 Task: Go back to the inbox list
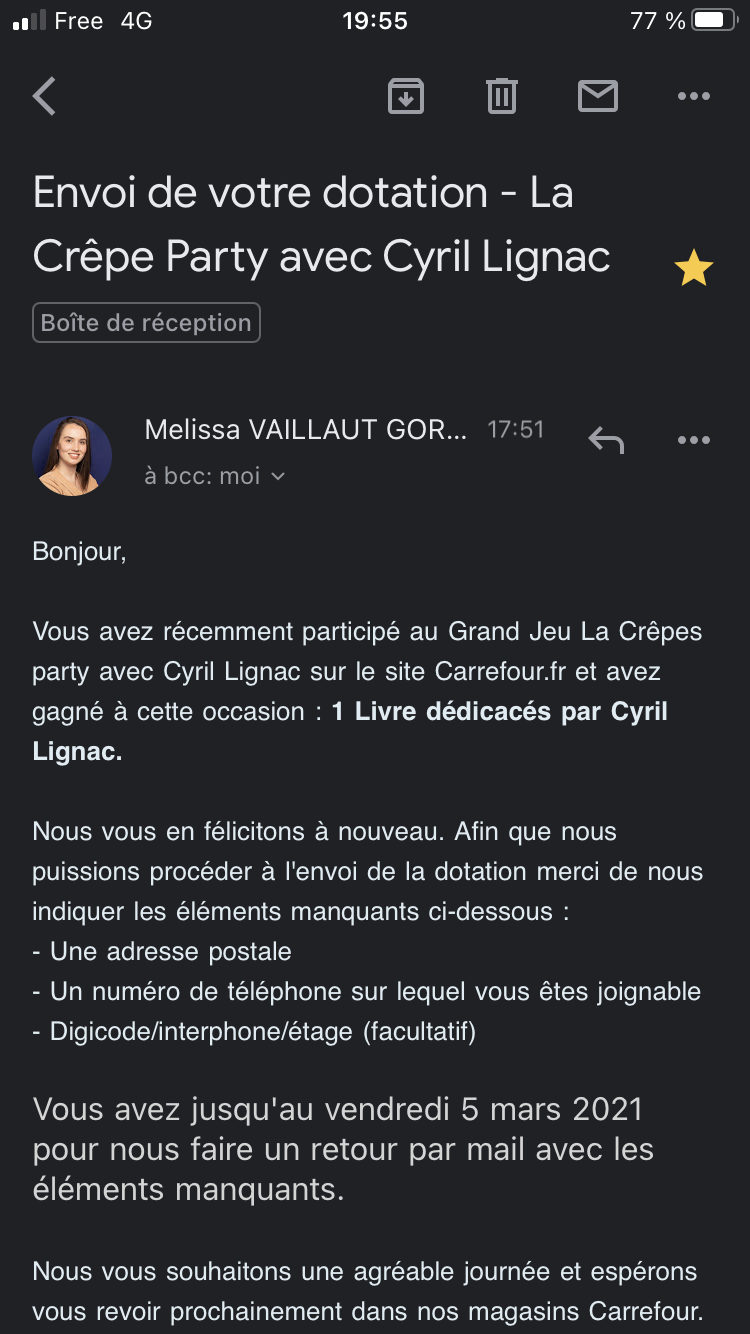pyautogui.click(x=44, y=97)
